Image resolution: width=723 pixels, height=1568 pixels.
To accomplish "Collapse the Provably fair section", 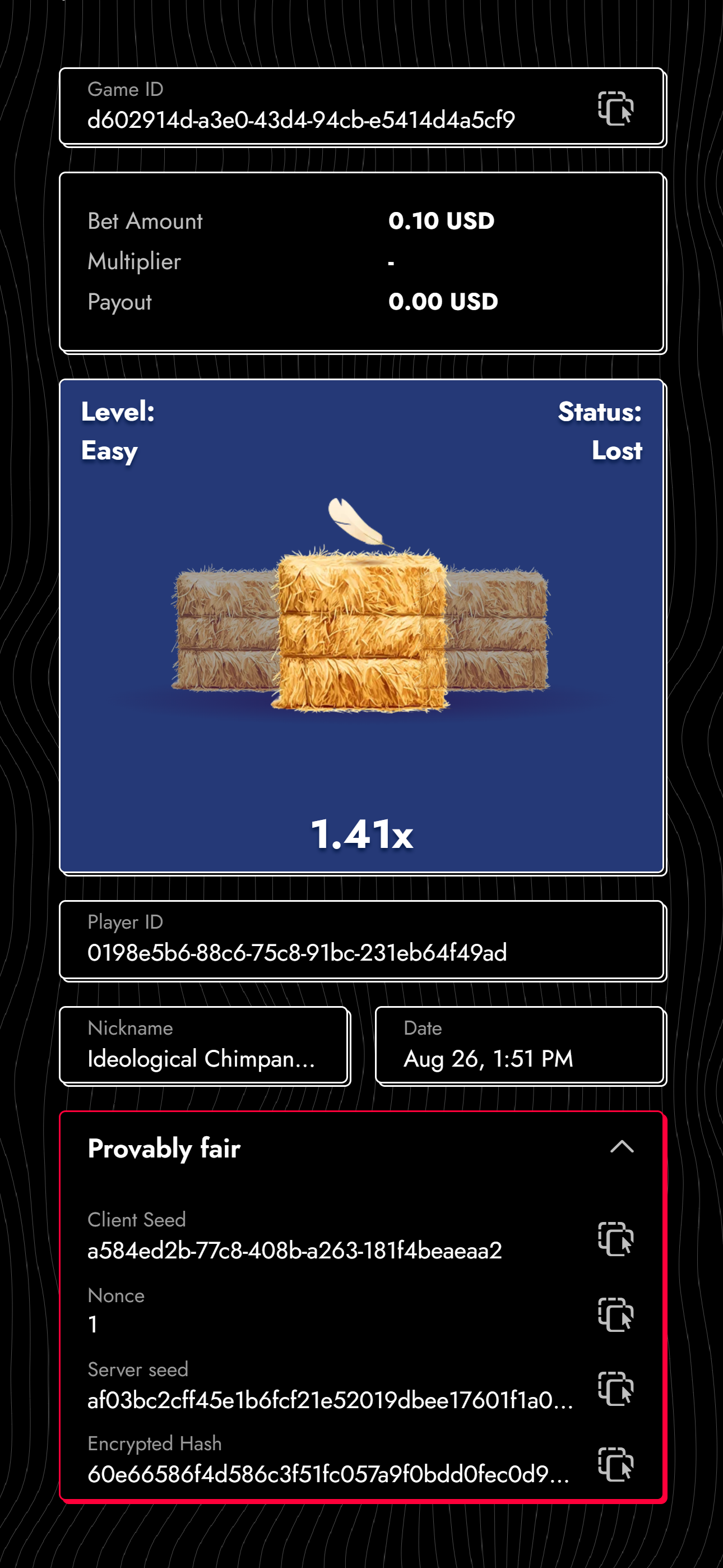I will pos(623,1147).
